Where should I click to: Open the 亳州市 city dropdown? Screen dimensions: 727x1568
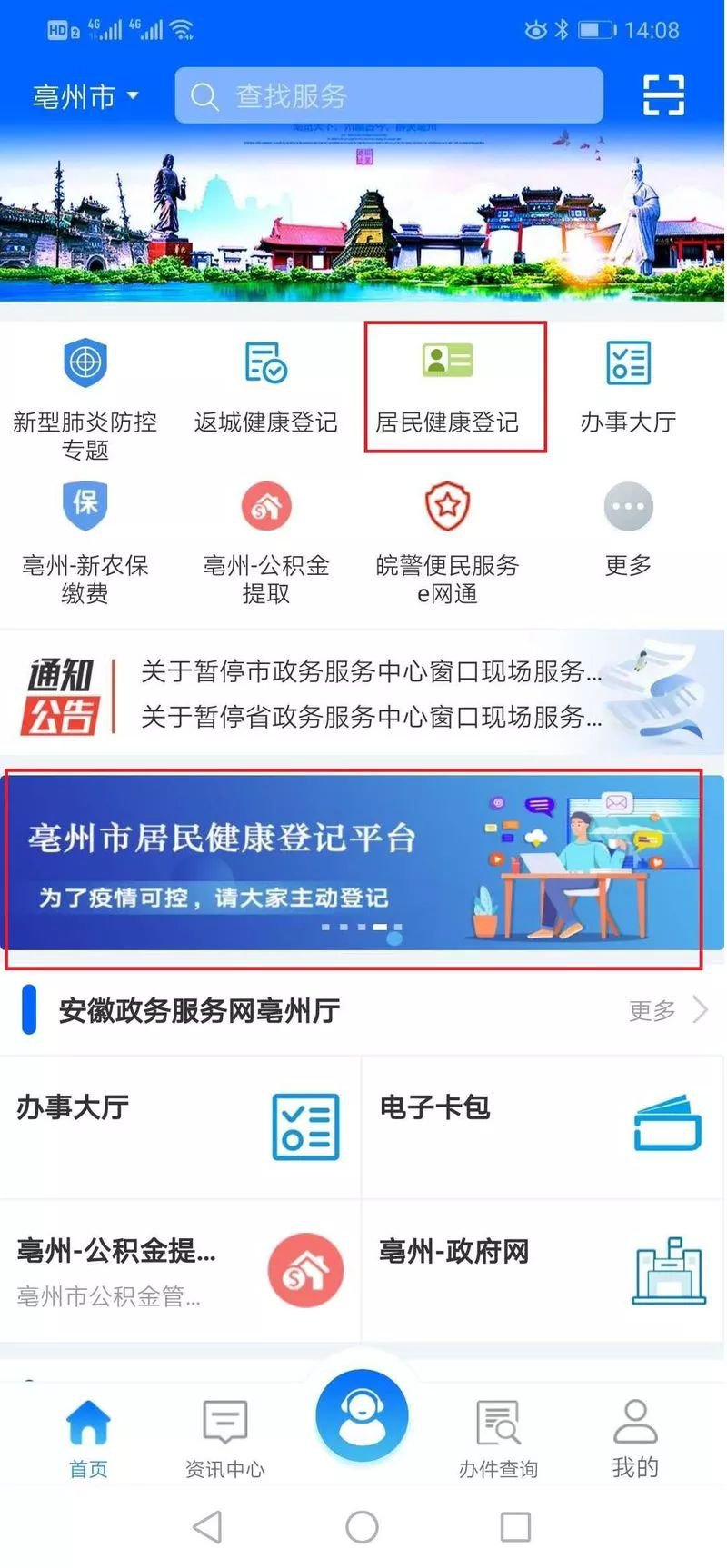tap(85, 95)
